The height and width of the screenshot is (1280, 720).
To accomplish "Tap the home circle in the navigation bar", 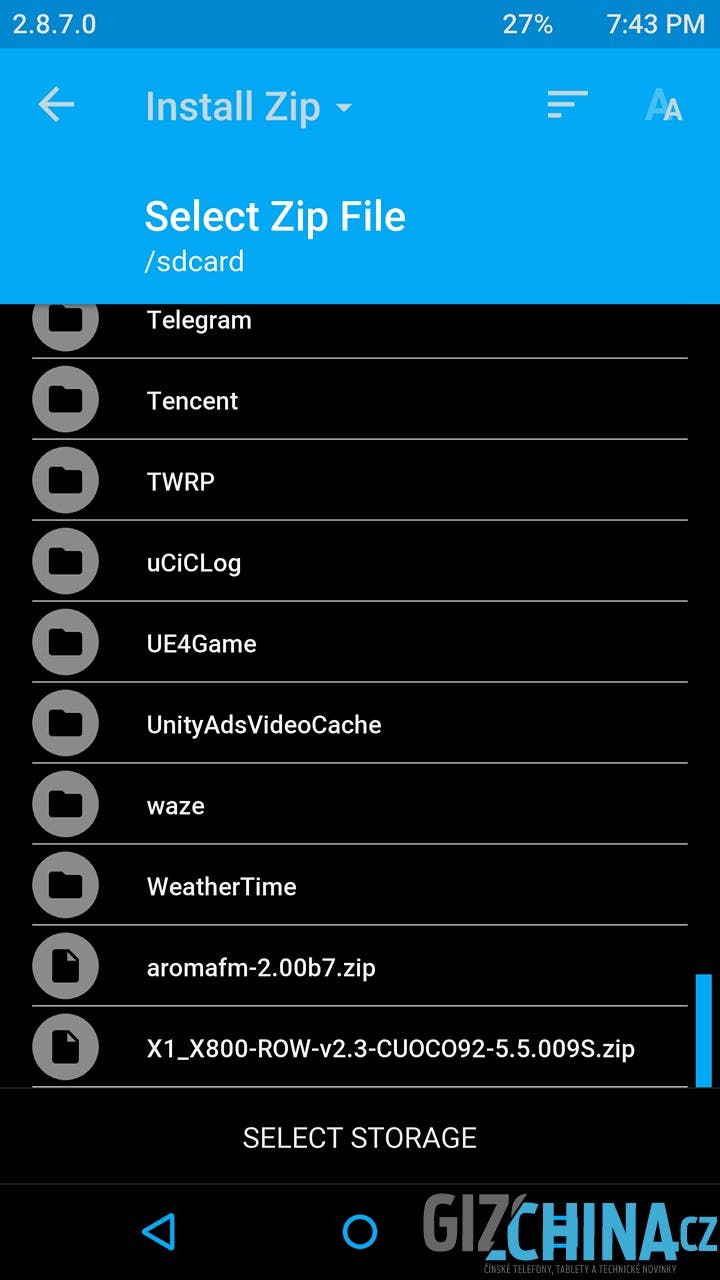I will click(x=360, y=1232).
